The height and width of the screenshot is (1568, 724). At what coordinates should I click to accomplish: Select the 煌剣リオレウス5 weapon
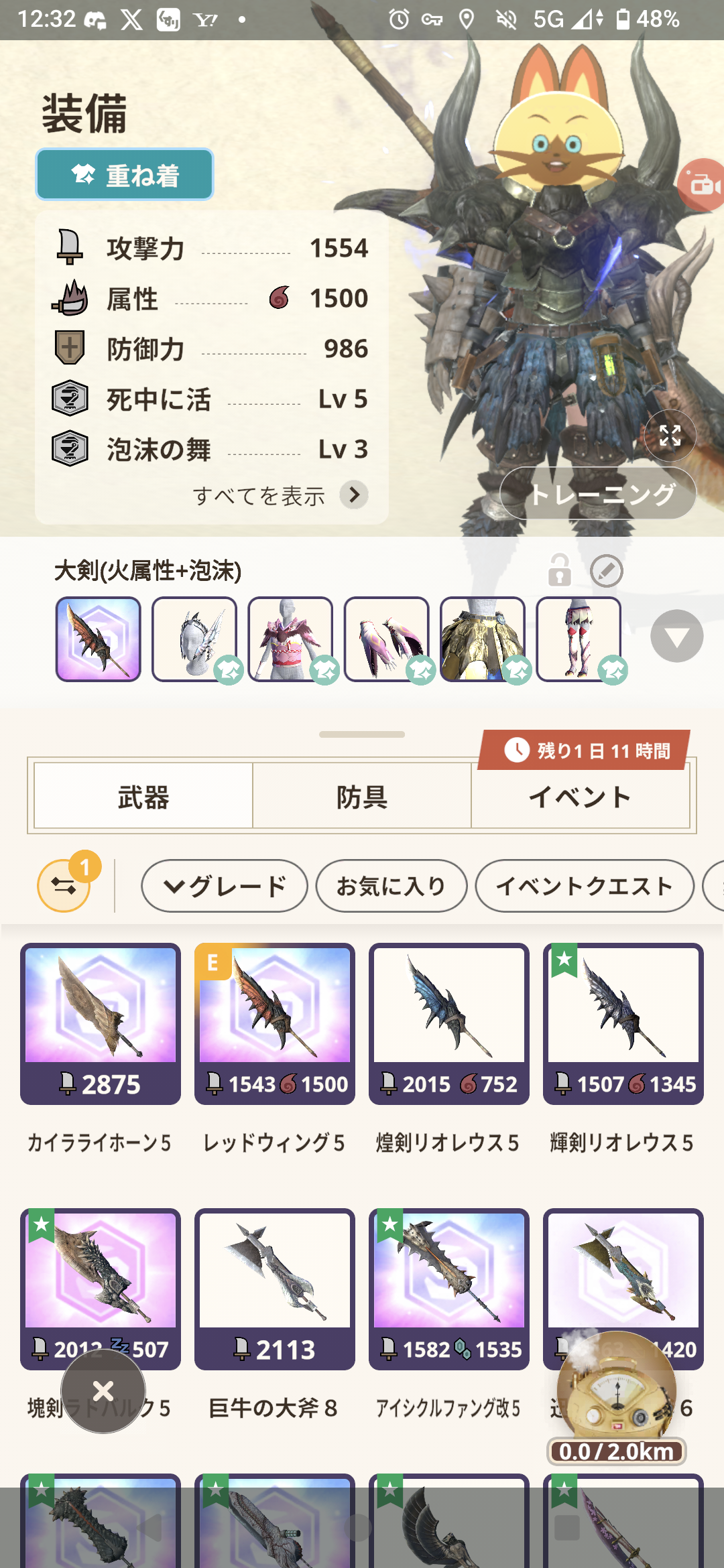click(449, 1024)
